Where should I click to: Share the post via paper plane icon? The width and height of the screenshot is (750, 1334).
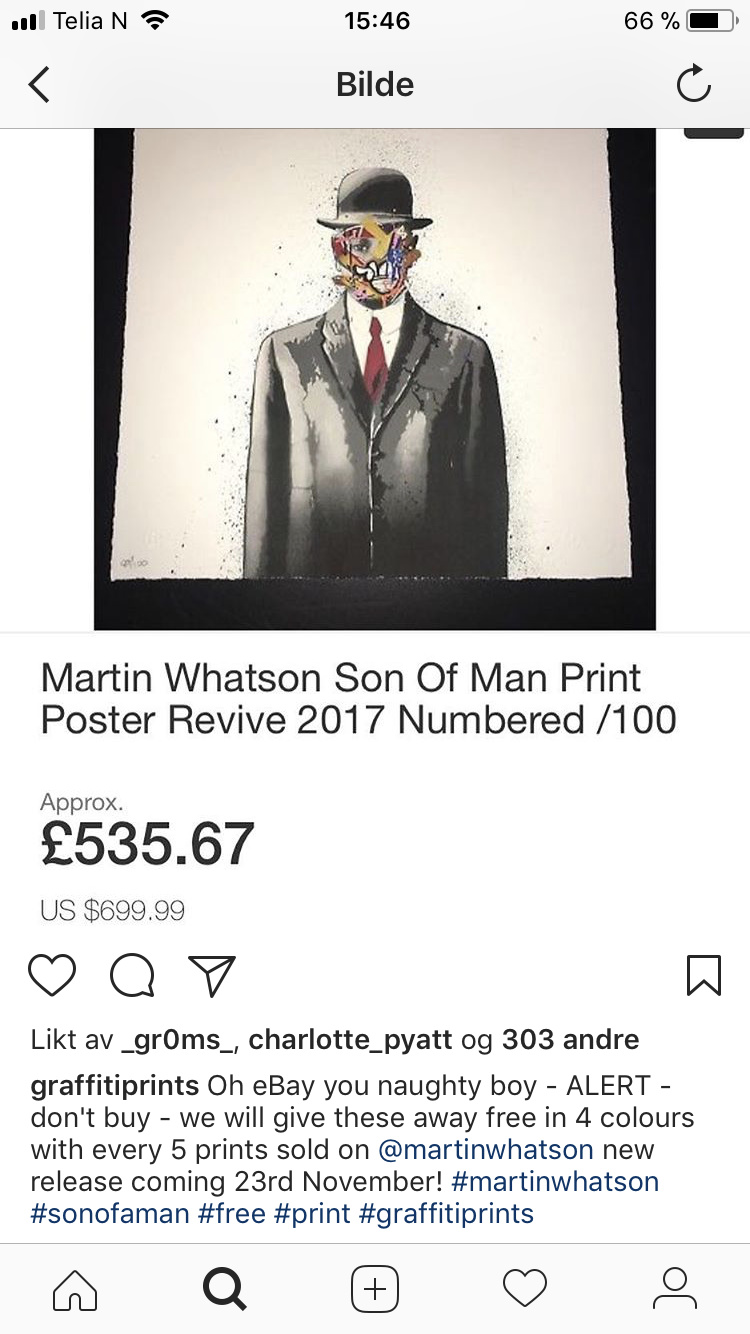tap(212, 975)
